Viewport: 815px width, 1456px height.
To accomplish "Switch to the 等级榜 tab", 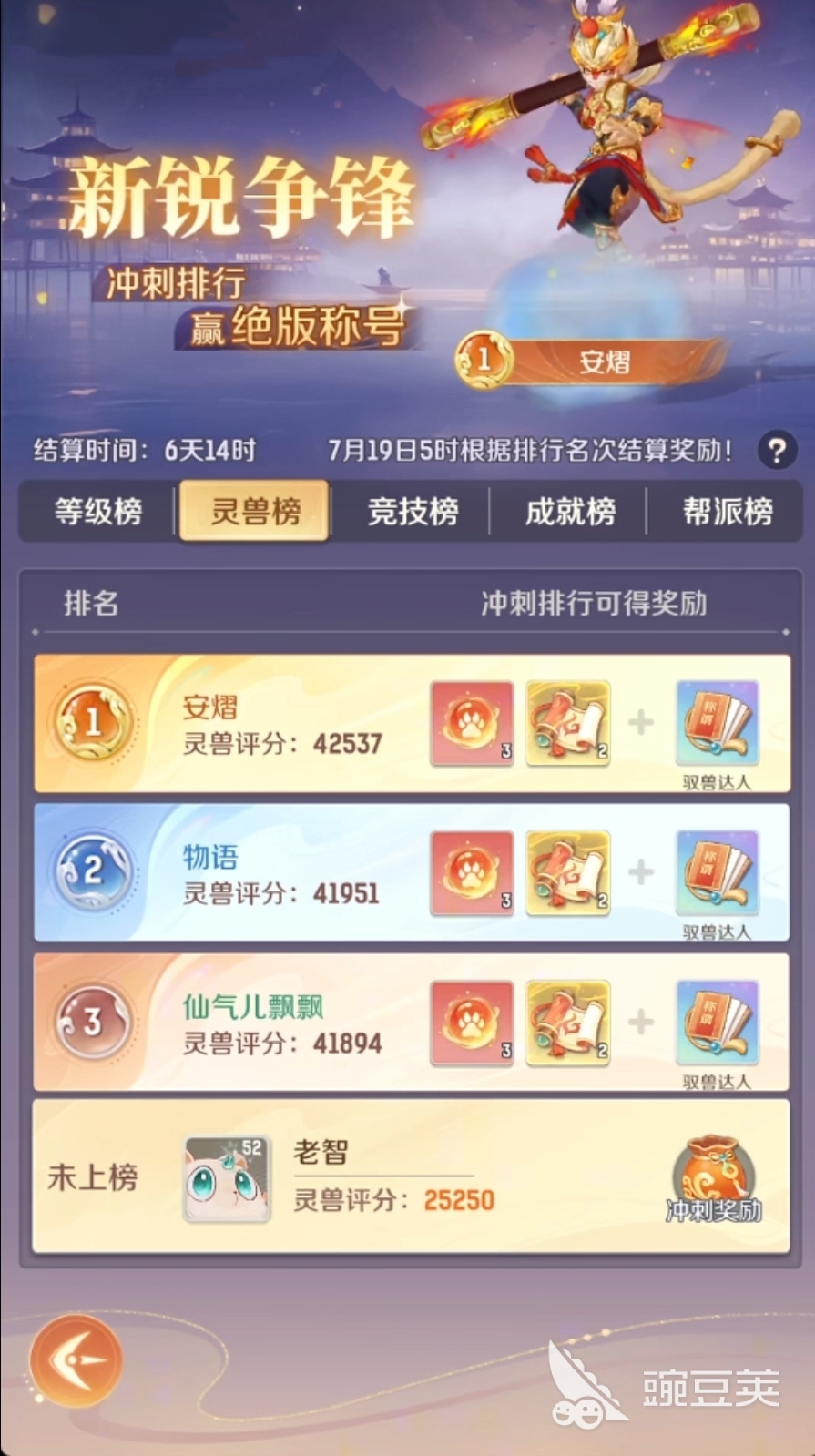I will 98,511.
